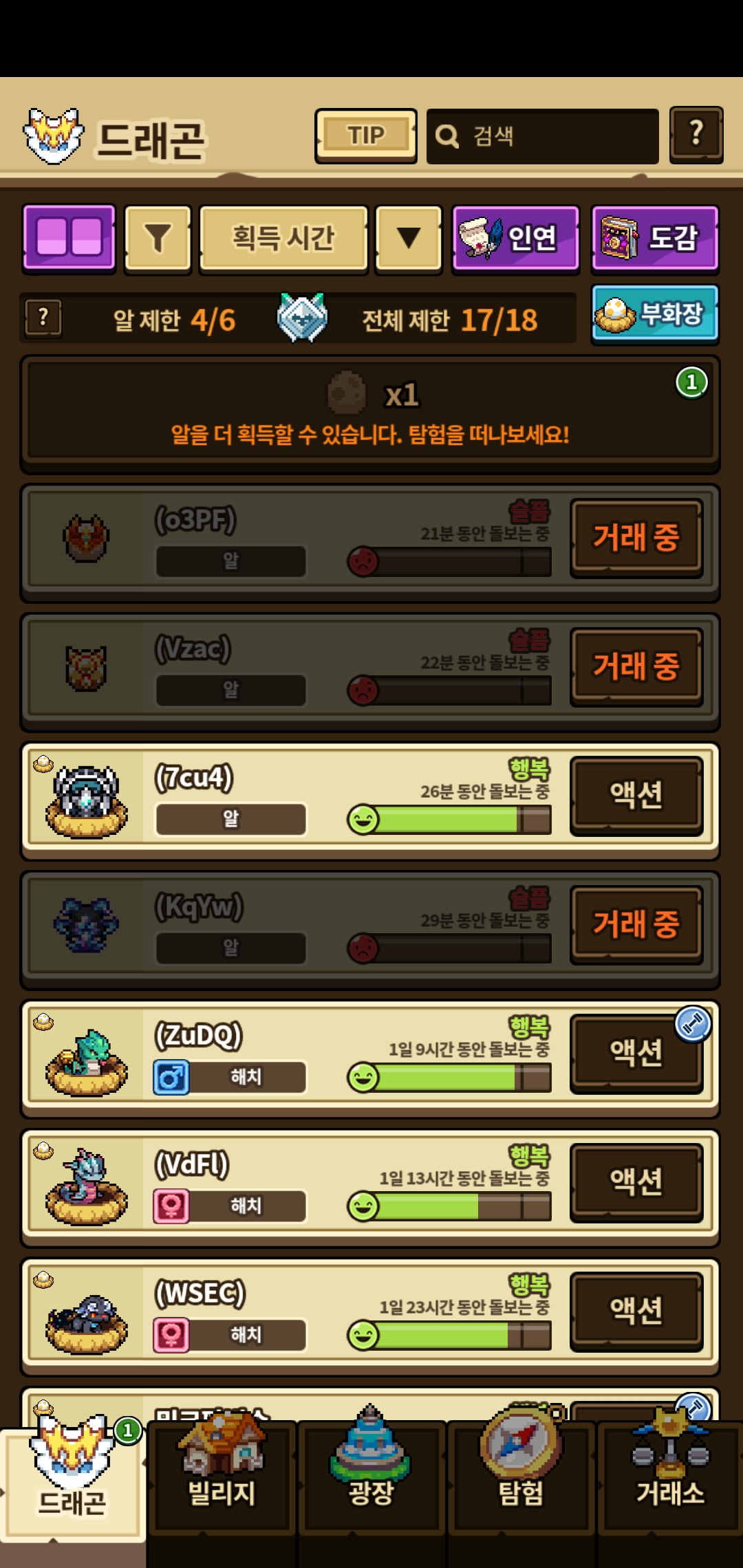This screenshot has height=1568, width=743.
Task: Switch to the 탐험 tab
Action: click(x=521, y=1479)
